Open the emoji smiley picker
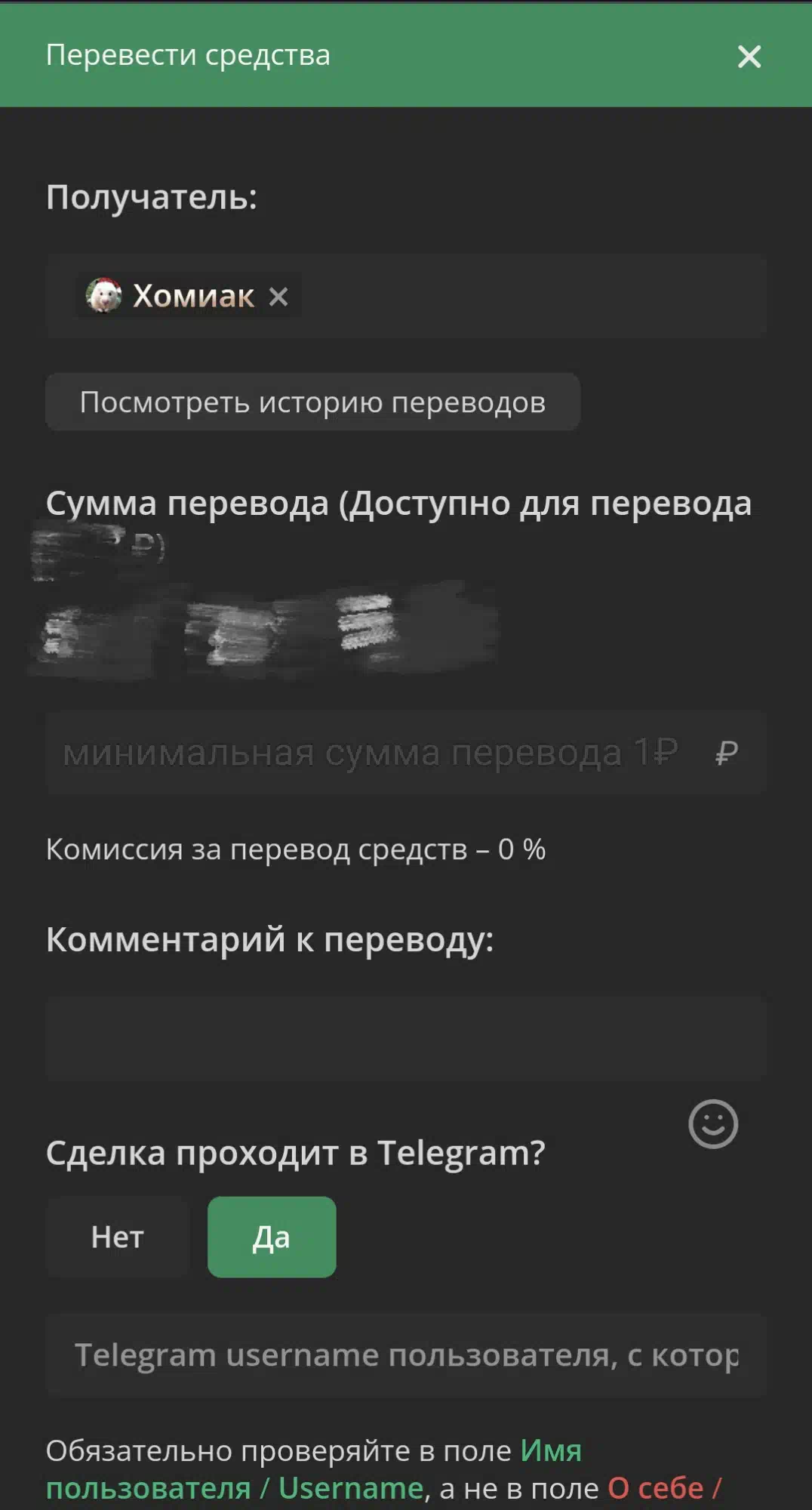The width and height of the screenshot is (812, 1510). coord(712,1123)
